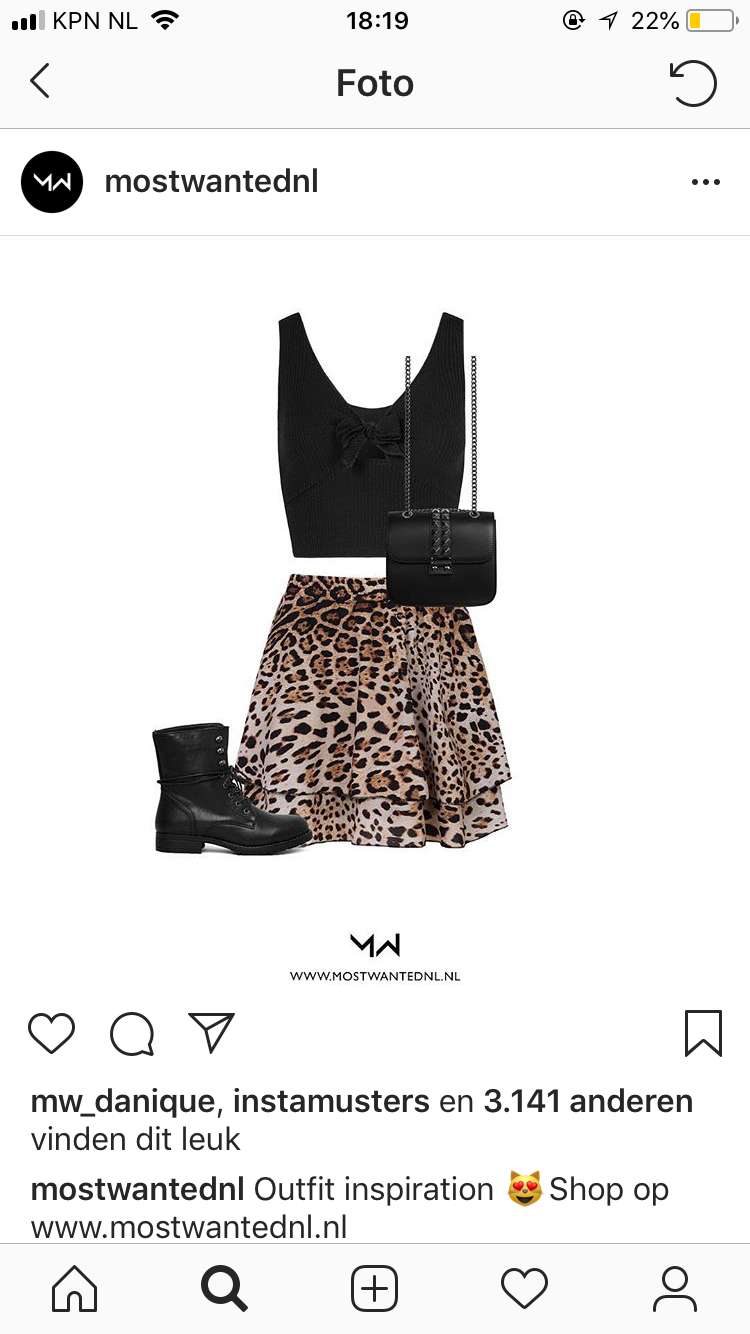The height and width of the screenshot is (1334, 750).
Task: Go back from the Foto screen
Action: pos(40,82)
